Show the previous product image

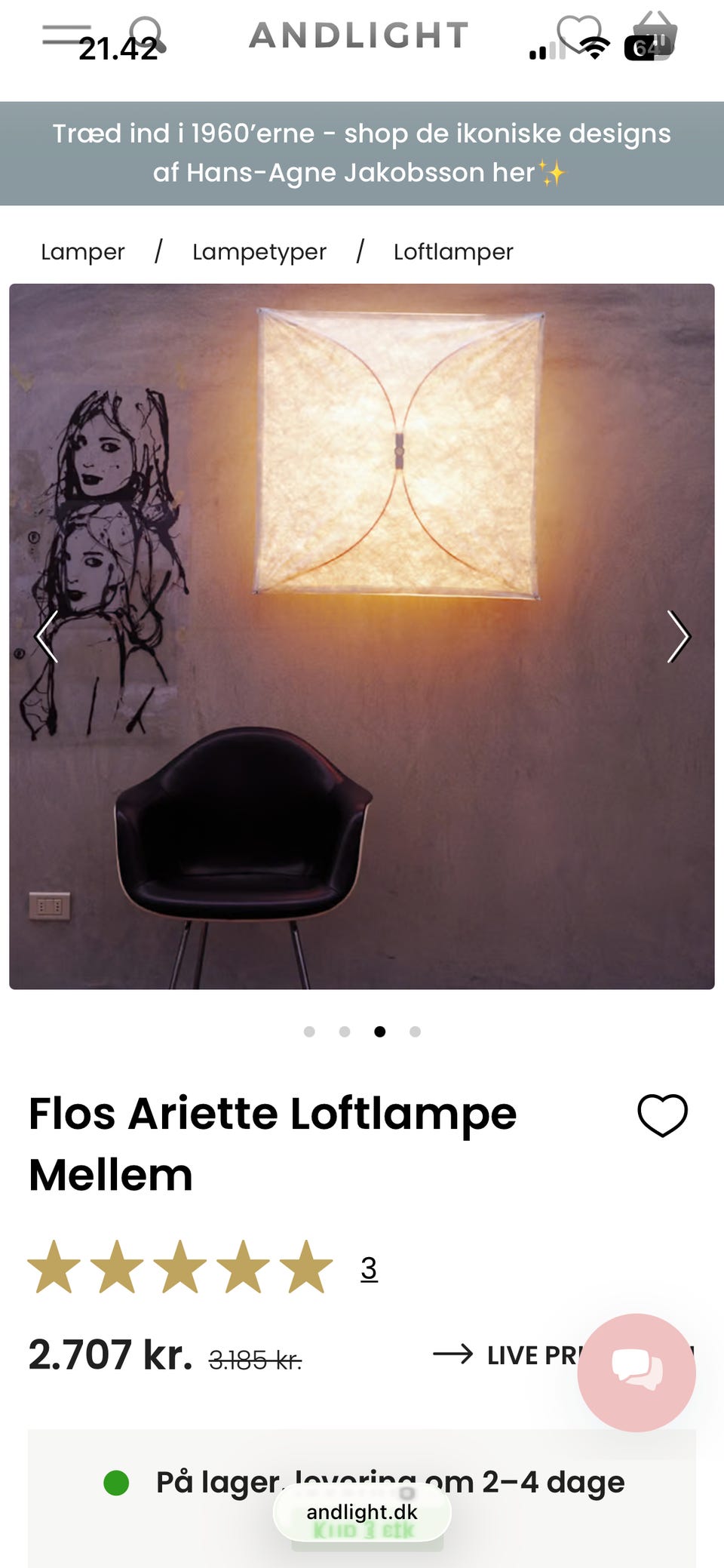47,636
